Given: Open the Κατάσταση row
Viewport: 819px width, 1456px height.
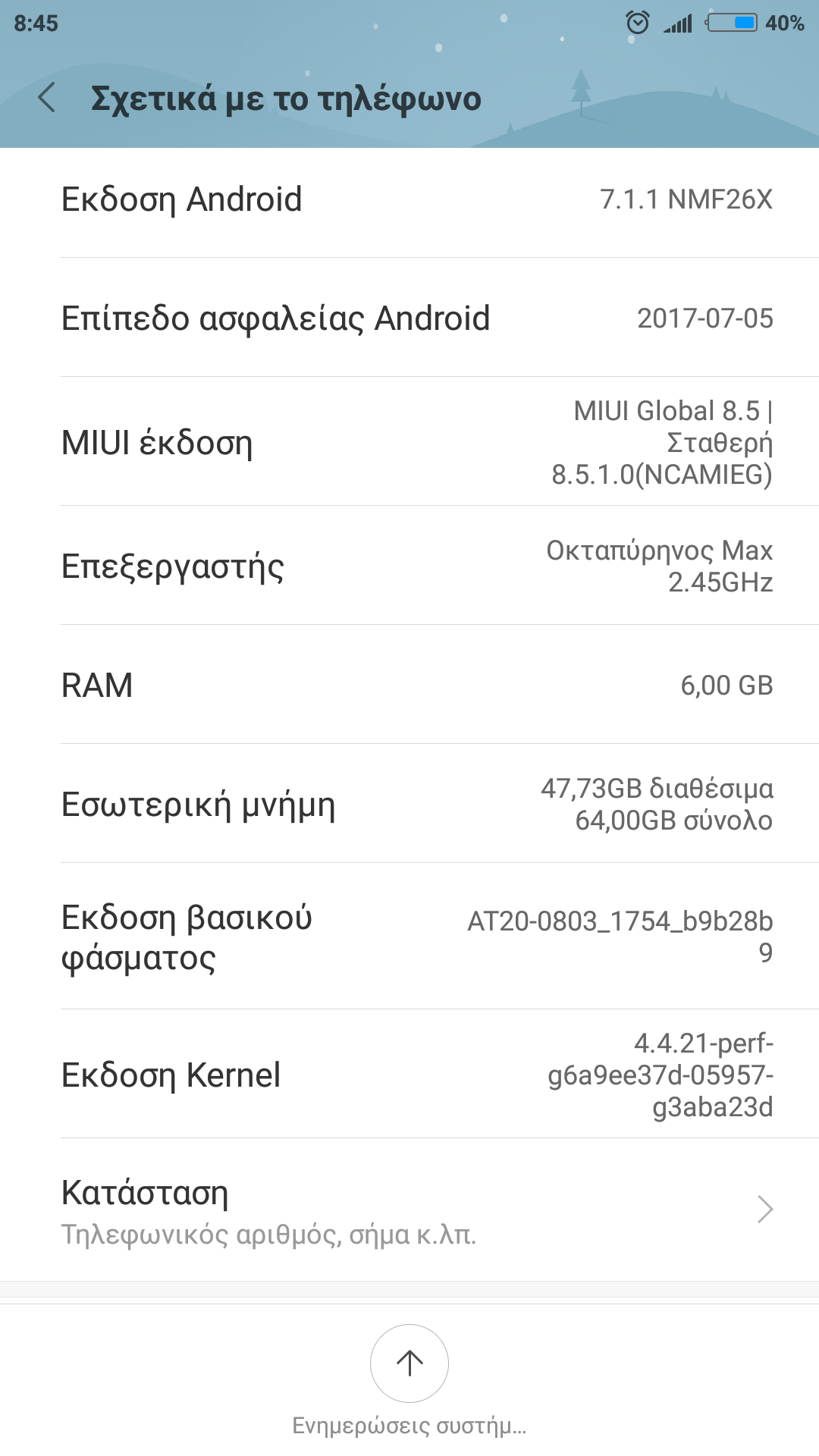Looking at the screenshot, I should (409, 1210).
